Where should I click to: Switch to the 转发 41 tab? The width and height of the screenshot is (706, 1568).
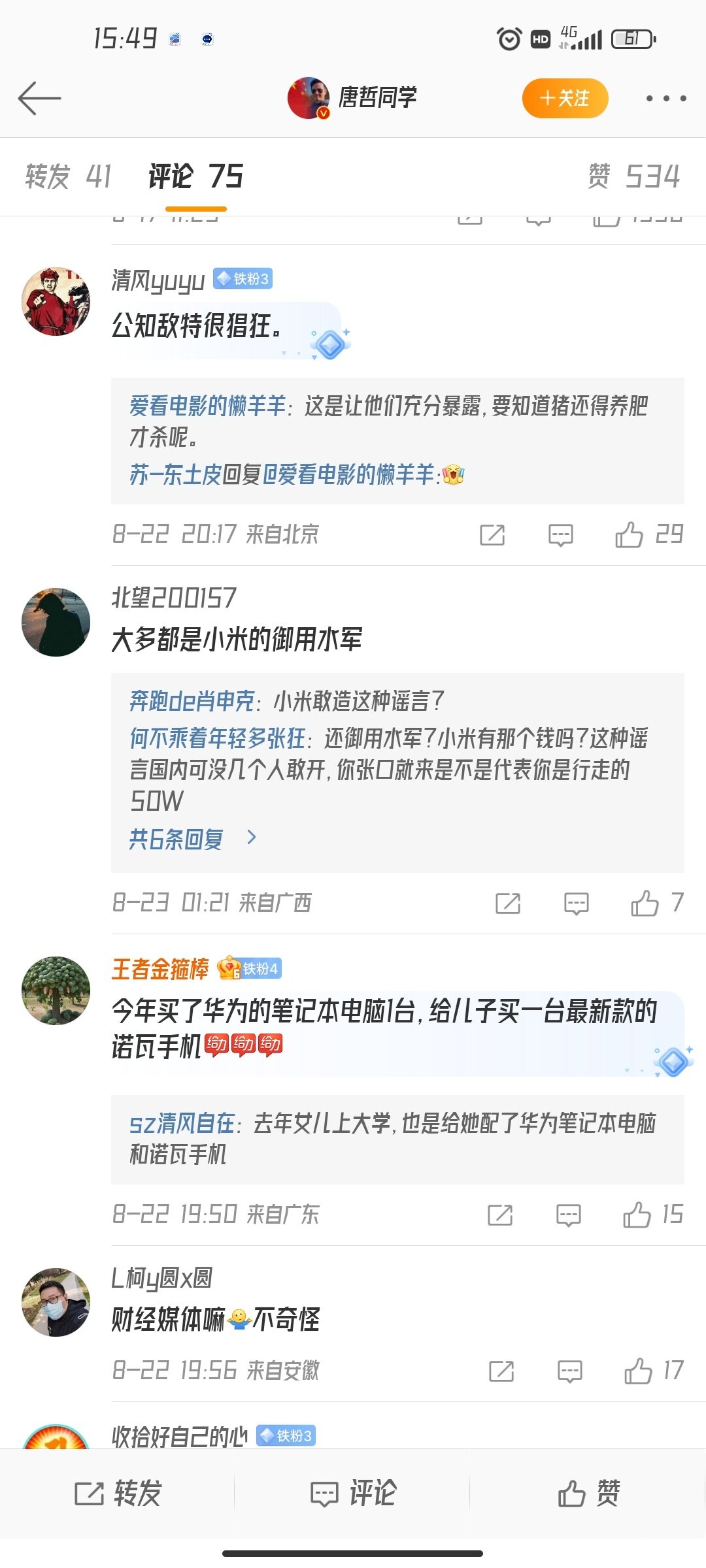[69, 176]
